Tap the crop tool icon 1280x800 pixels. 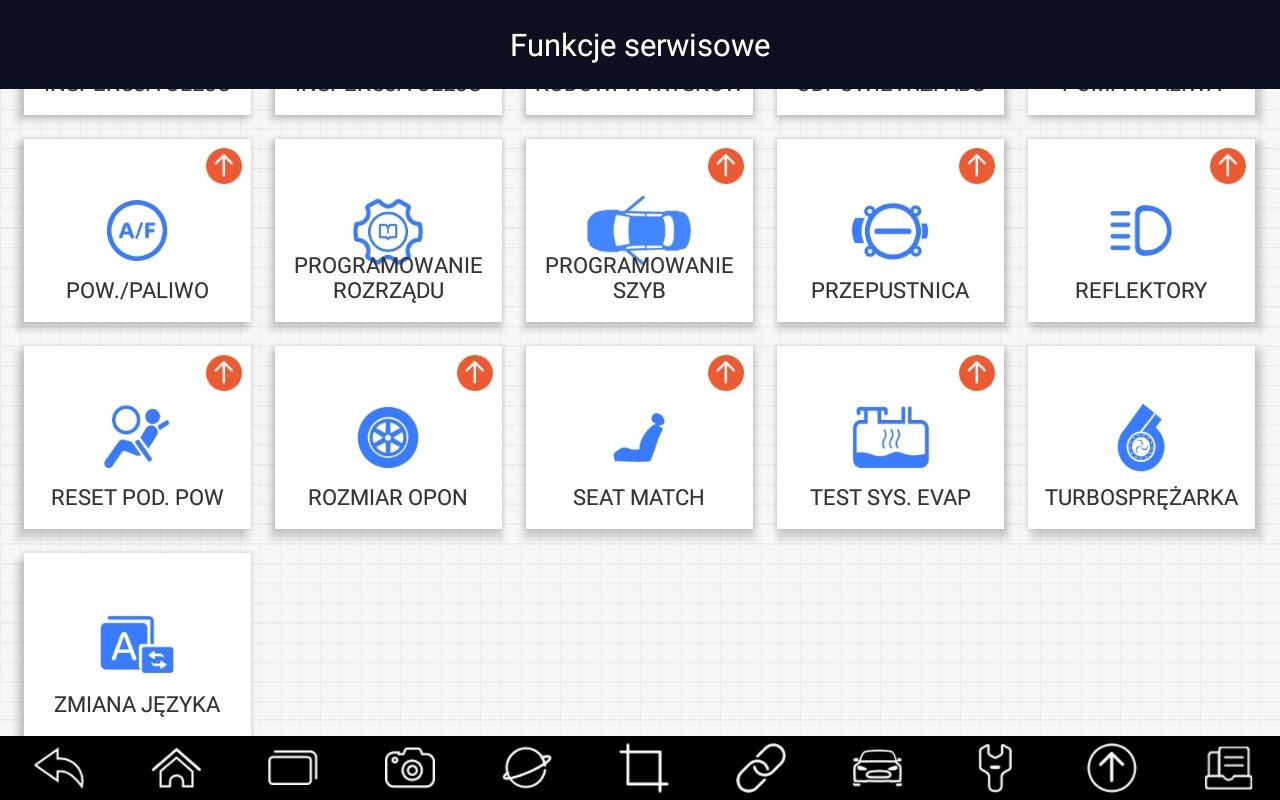[644, 768]
